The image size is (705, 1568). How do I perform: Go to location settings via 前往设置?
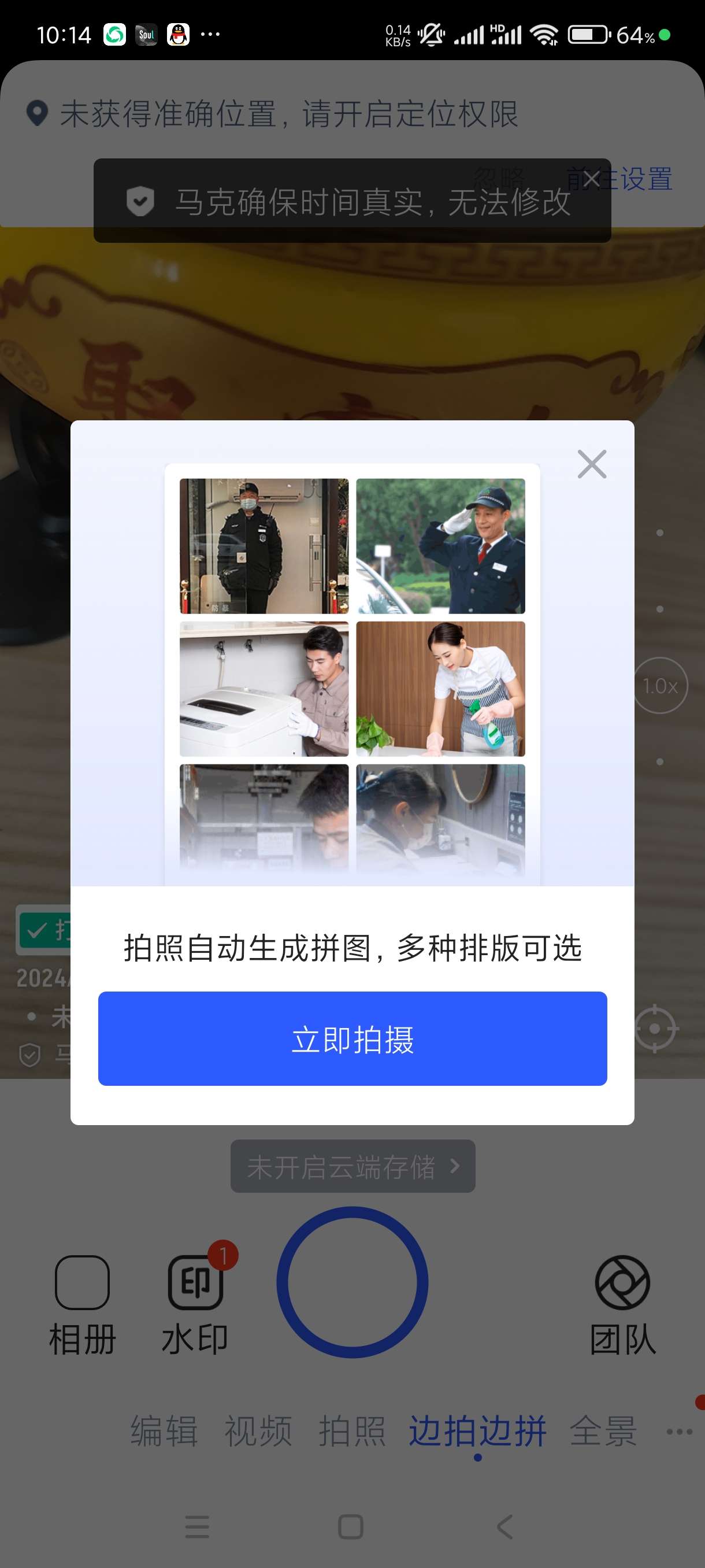[x=619, y=179]
